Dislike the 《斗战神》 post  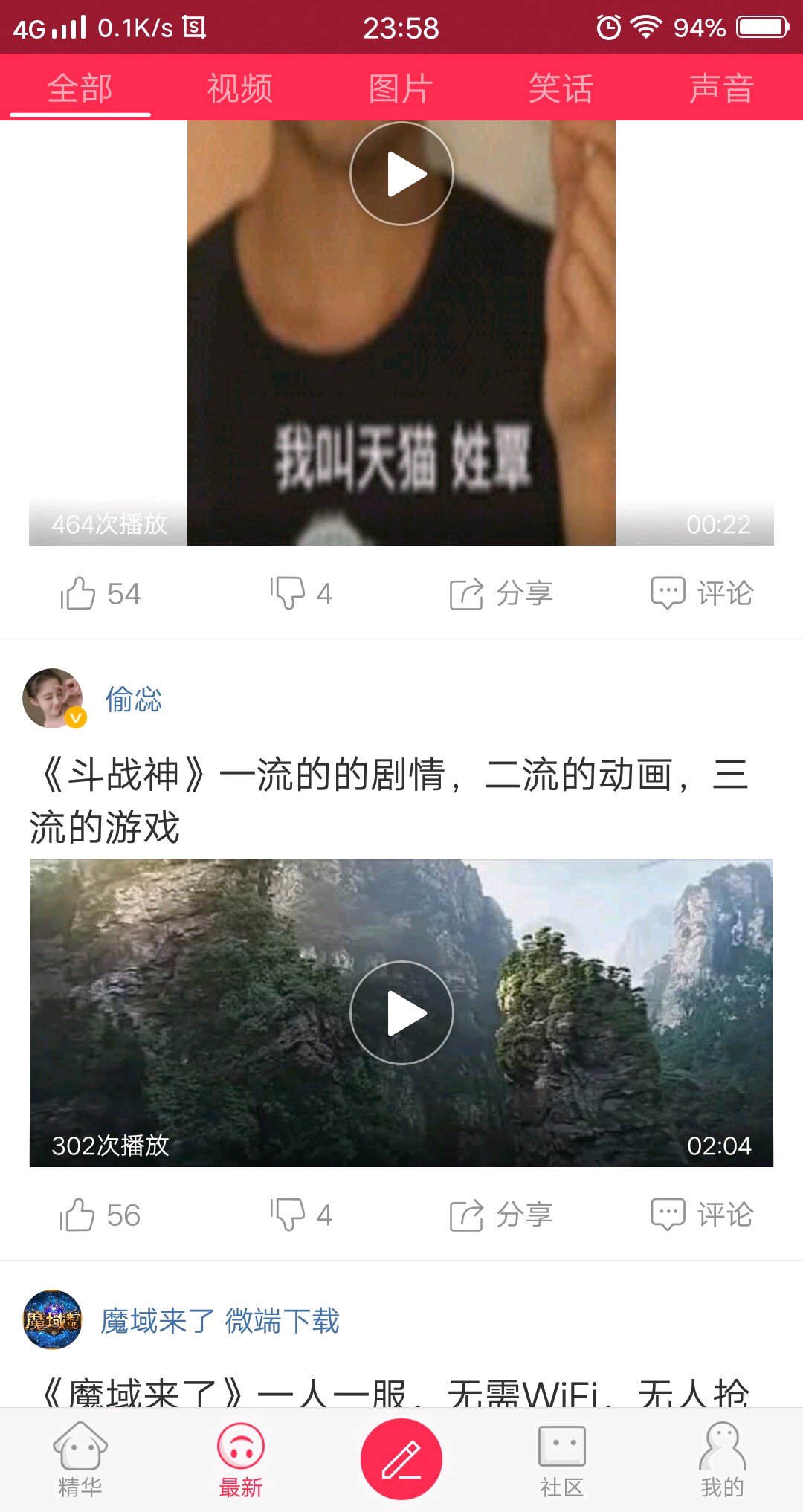(301, 1215)
